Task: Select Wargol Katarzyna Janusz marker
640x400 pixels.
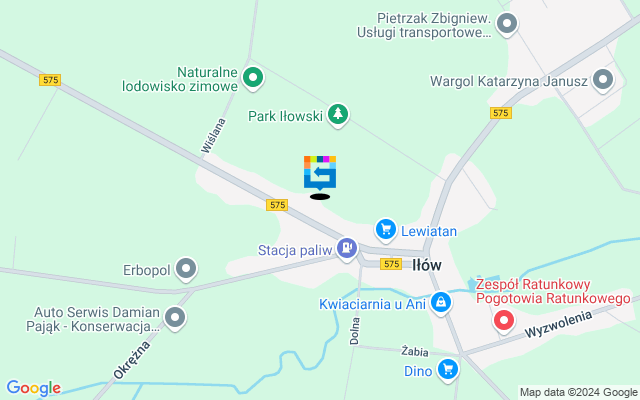Action: coord(603,78)
